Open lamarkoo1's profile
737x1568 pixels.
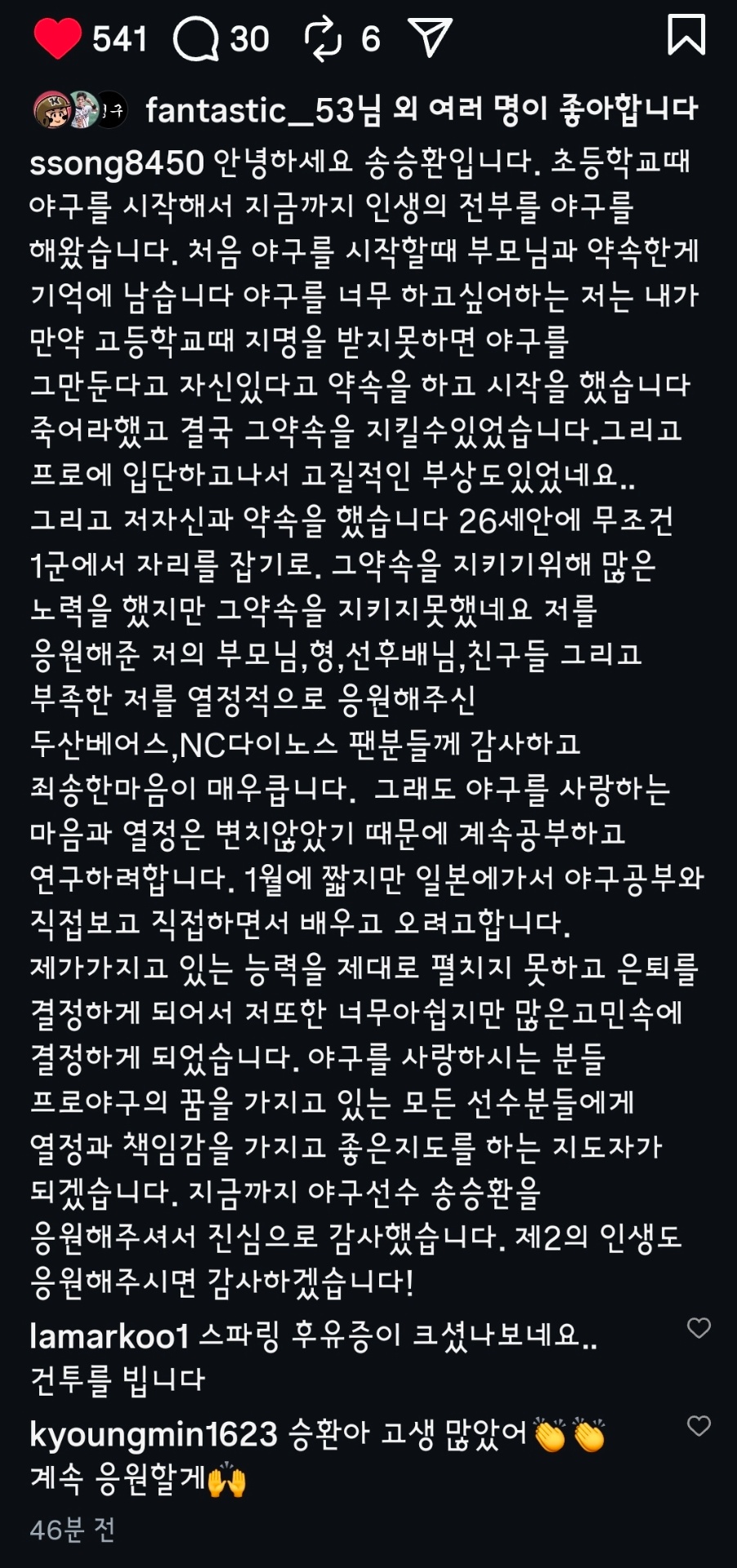tap(109, 1336)
